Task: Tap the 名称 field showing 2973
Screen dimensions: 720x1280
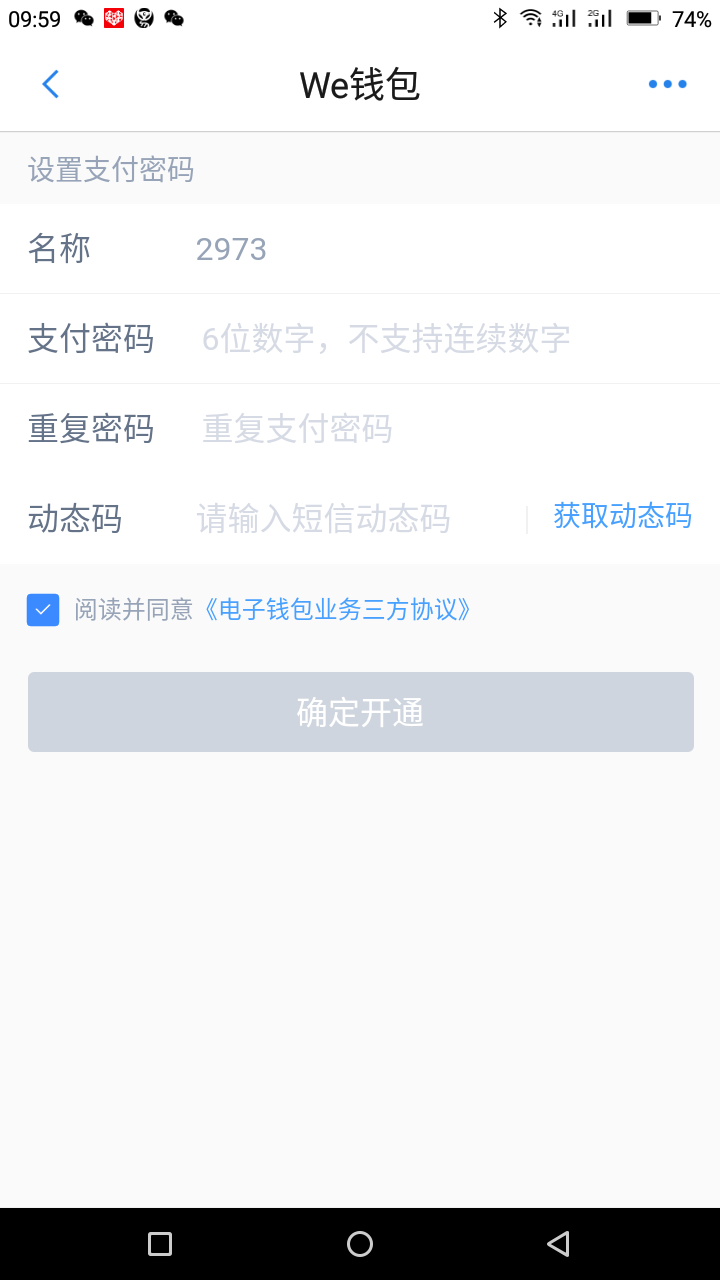Action: point(360,249)
